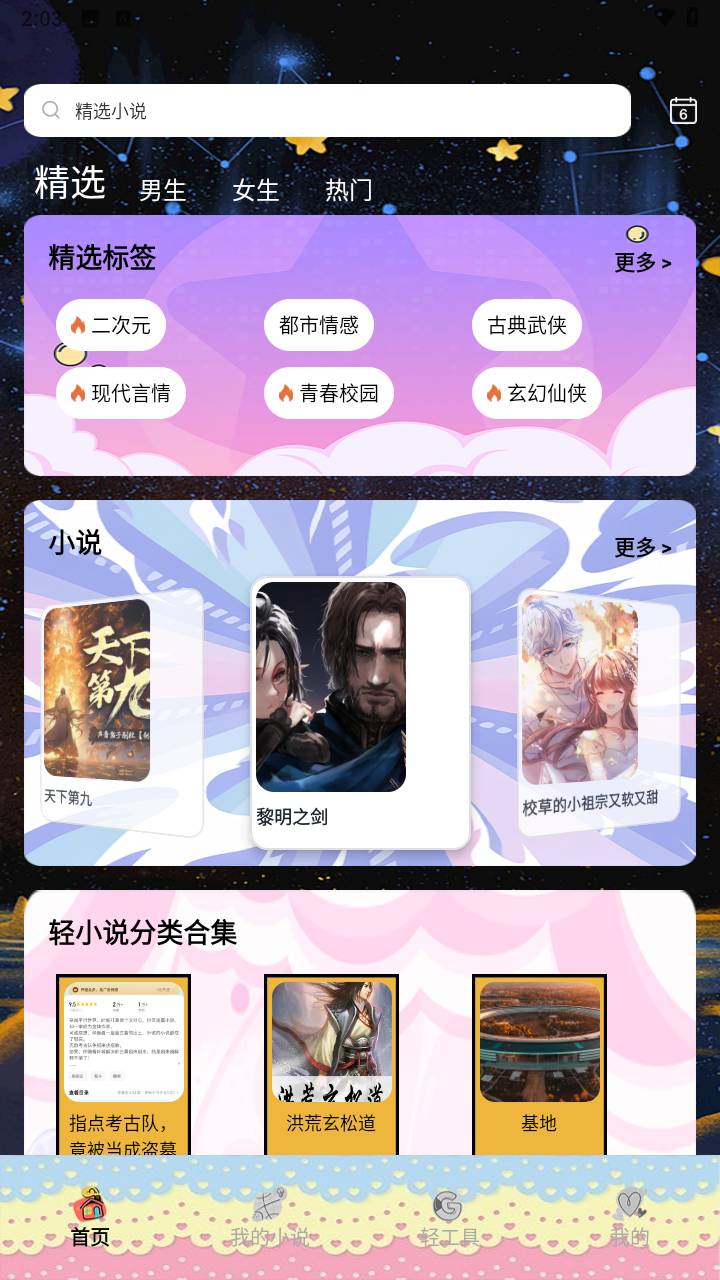Image resolution: width=720 pixels, height=1280 pixels.
Task: Open 更多 next to 精选标签
Action: 642,262
